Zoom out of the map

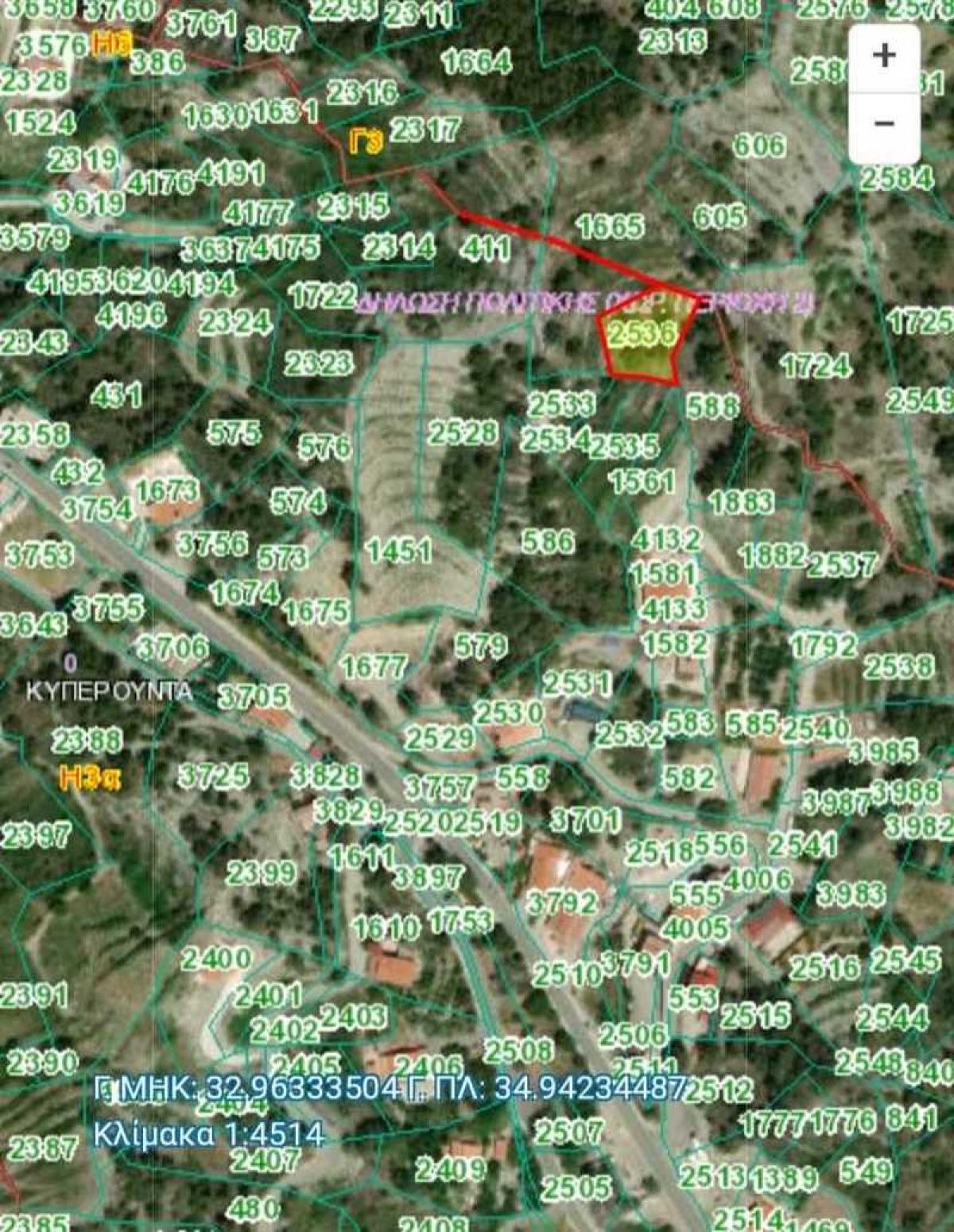click(884, 125)
